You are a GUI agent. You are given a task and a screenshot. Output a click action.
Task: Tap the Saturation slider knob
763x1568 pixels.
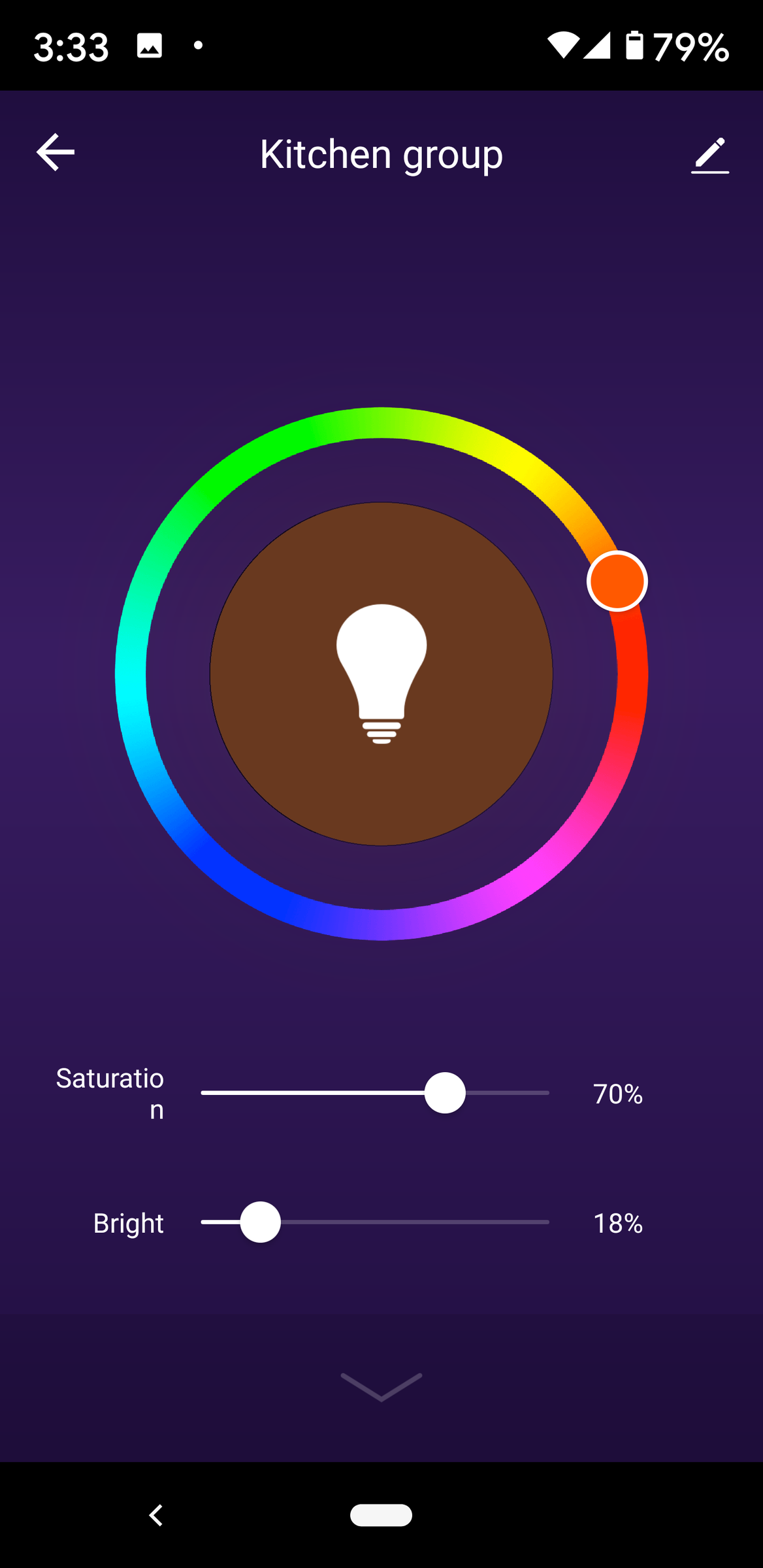click(445, 1093)
